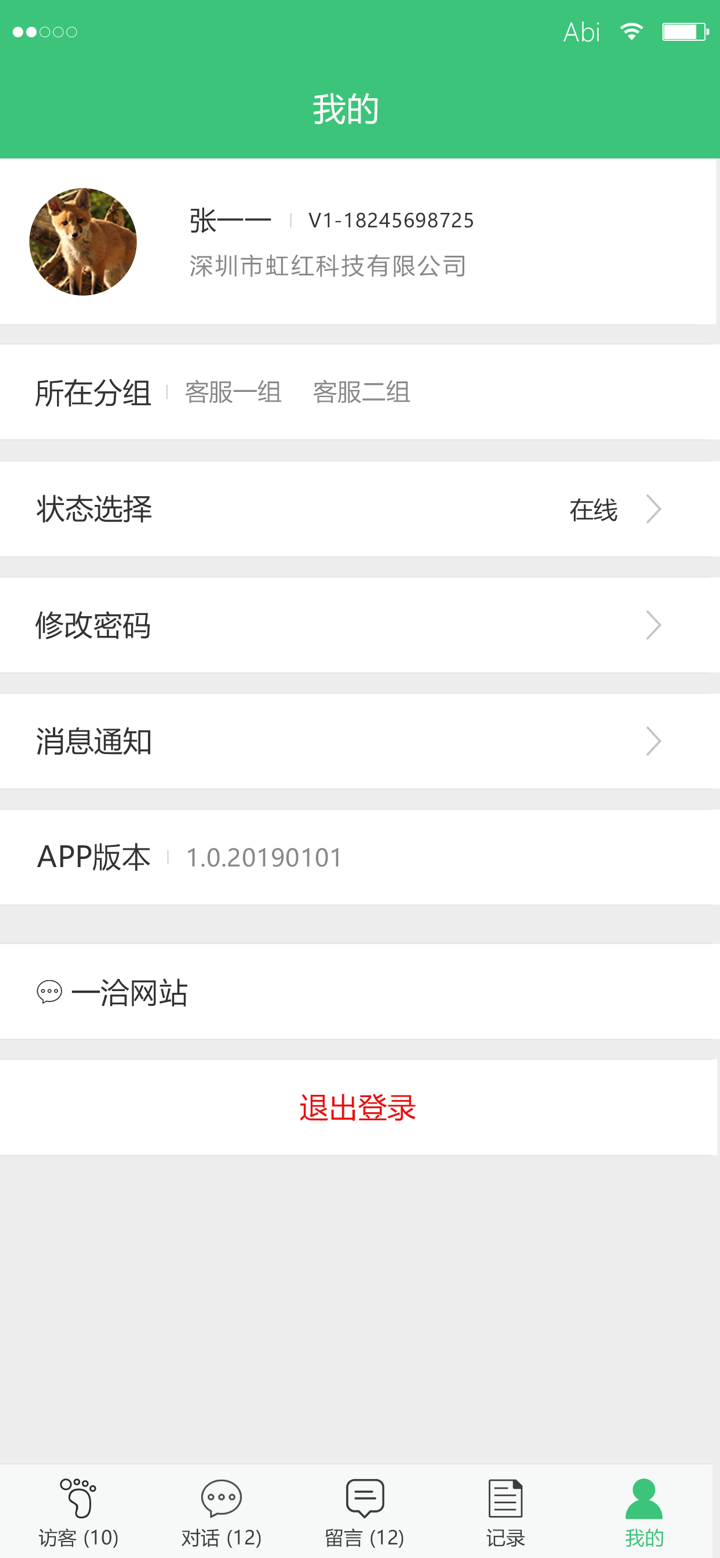Click the speech bubble icon beside 一洽网站
Image resolution: width=720 pixels, height=1558 pixels.
[49, 992]
